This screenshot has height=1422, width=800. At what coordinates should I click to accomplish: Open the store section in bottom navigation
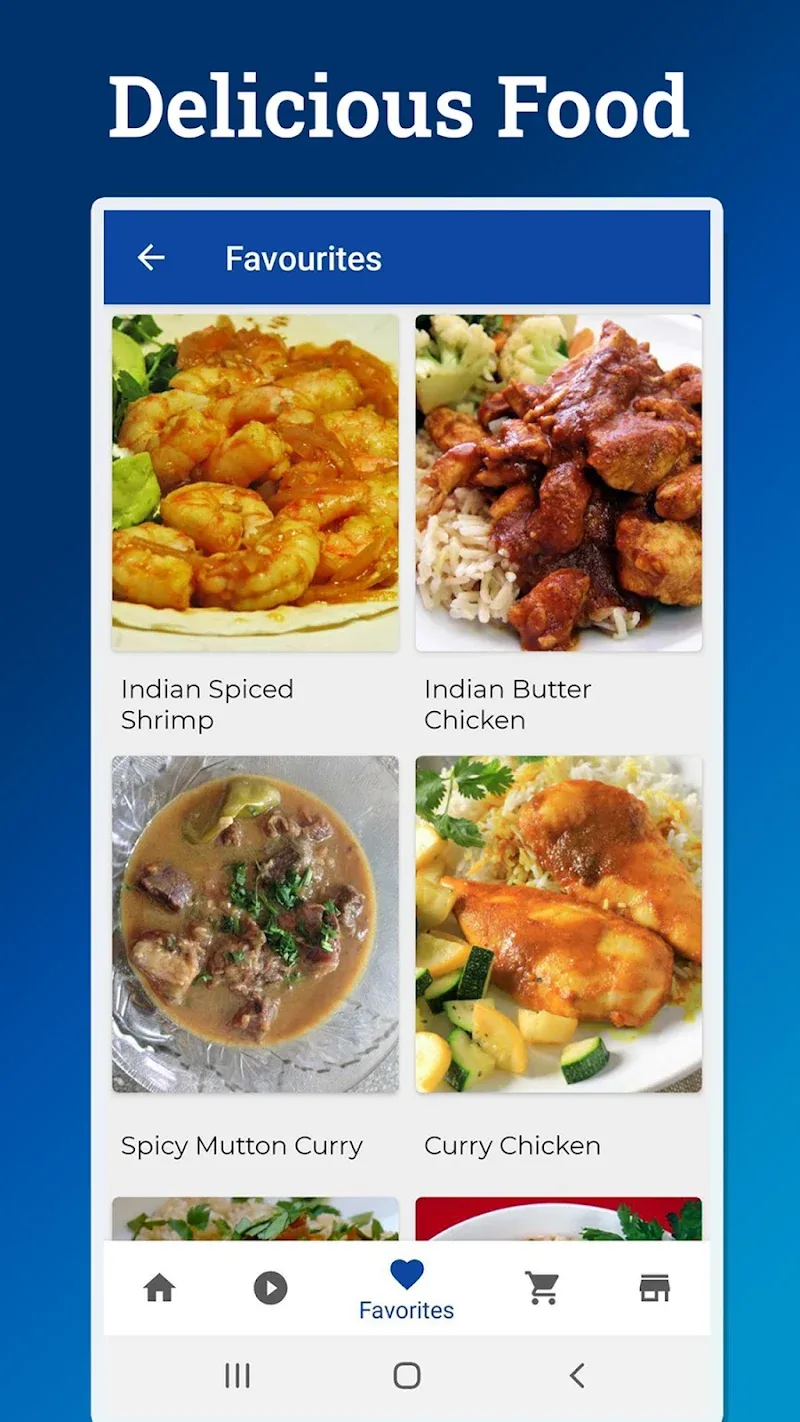655,1288
